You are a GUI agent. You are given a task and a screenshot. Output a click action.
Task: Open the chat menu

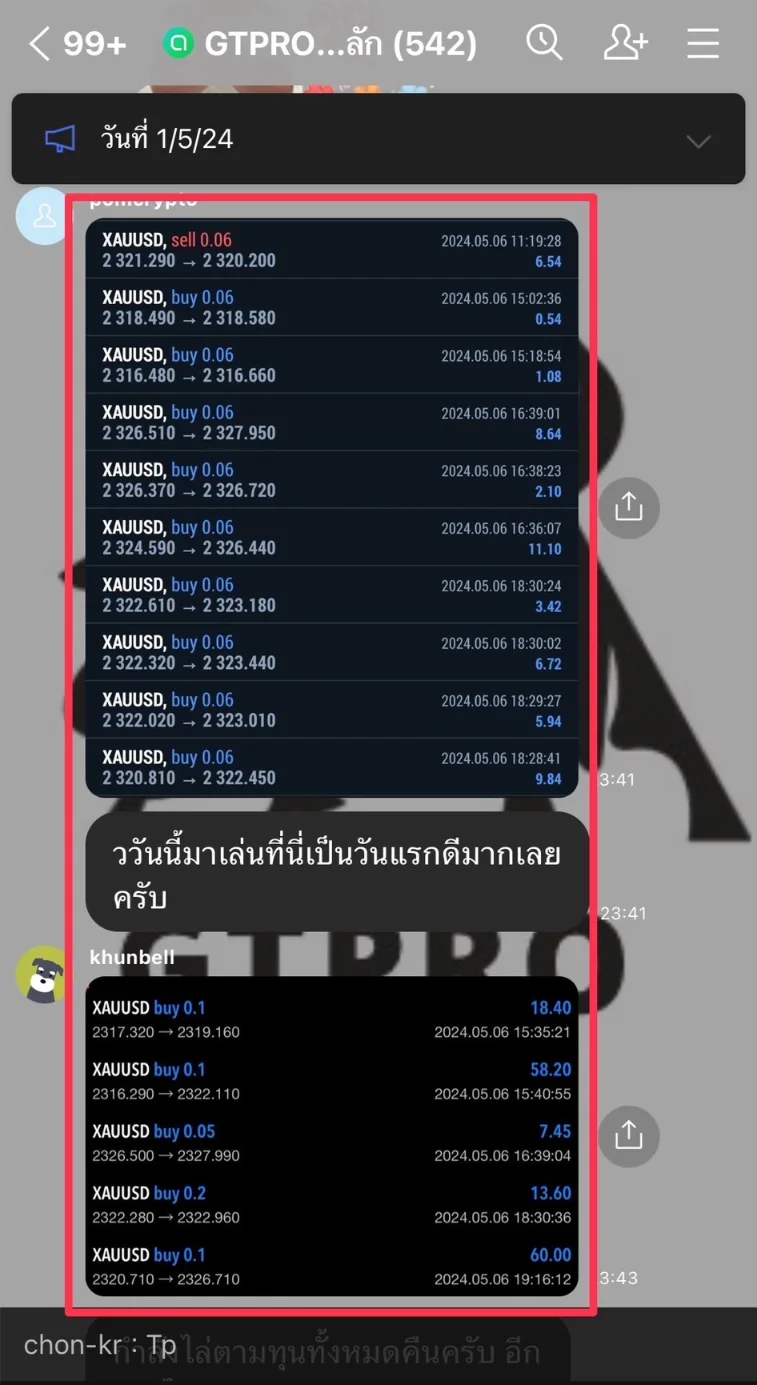[x=703, y=43]
